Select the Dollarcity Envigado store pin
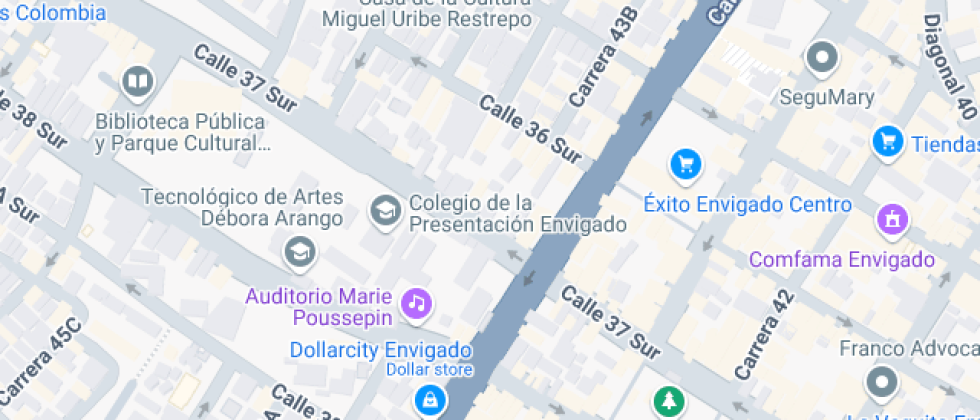980x420 pixels. pyautogui.click(x=429, y=400)
